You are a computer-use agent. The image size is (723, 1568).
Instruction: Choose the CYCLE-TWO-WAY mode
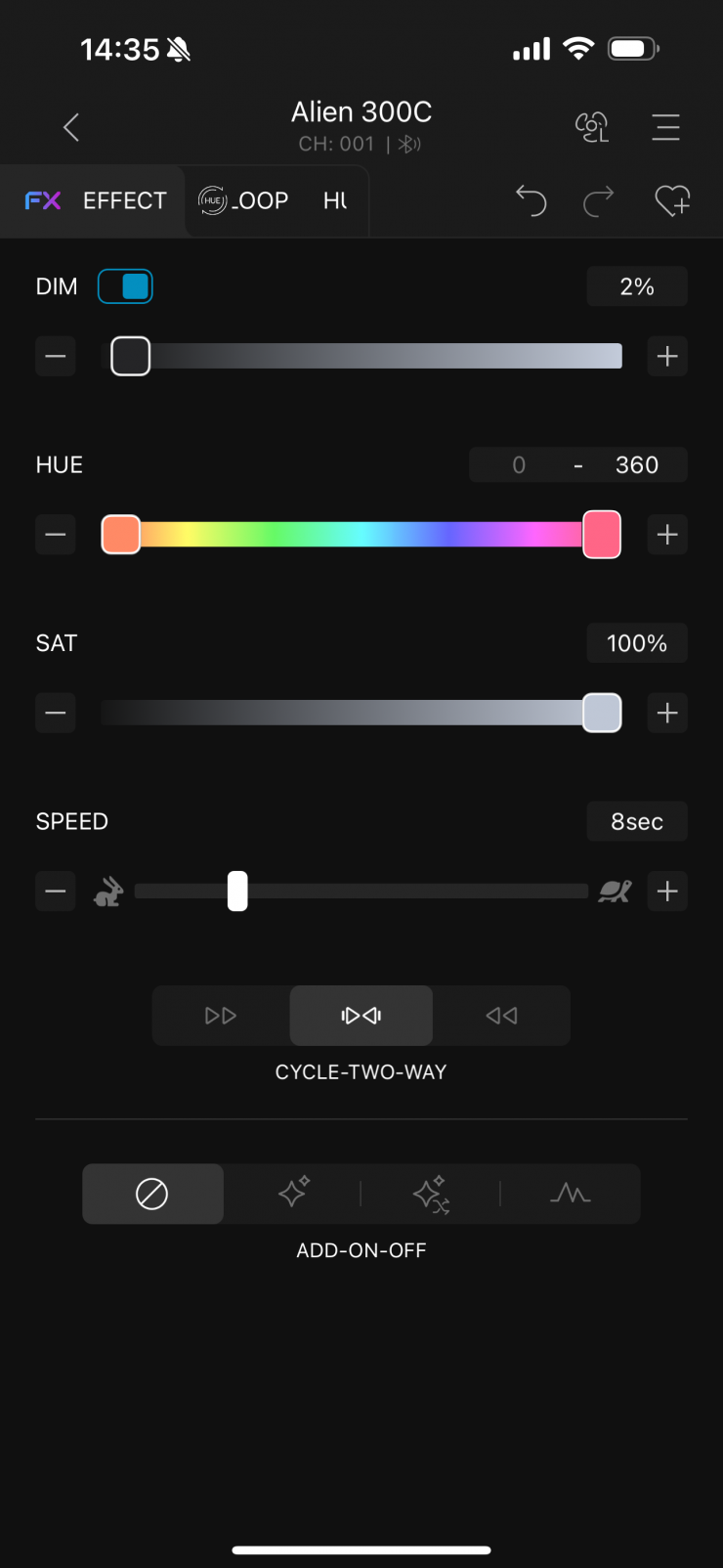click(361, 1016)
